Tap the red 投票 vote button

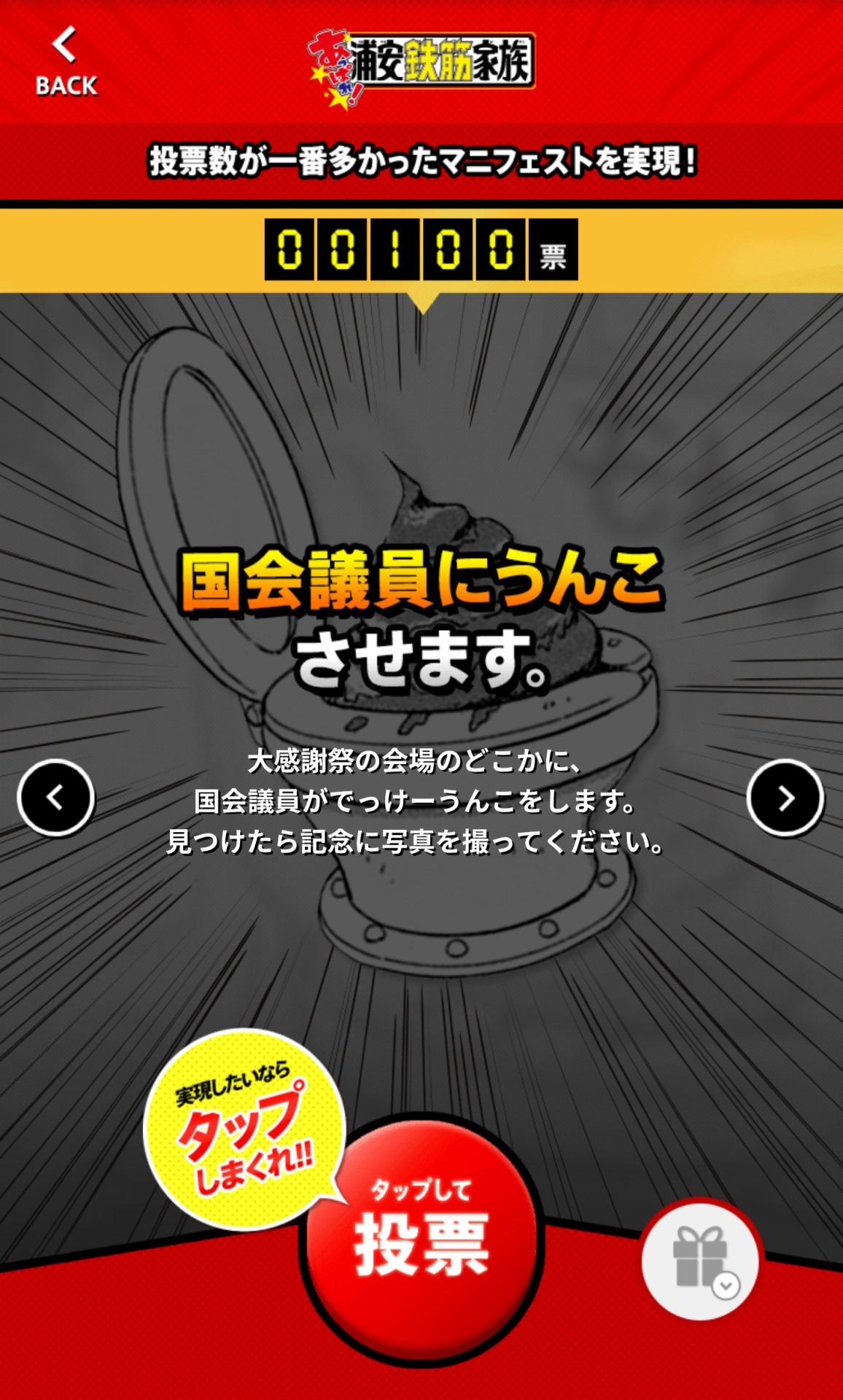[421, 1241]
